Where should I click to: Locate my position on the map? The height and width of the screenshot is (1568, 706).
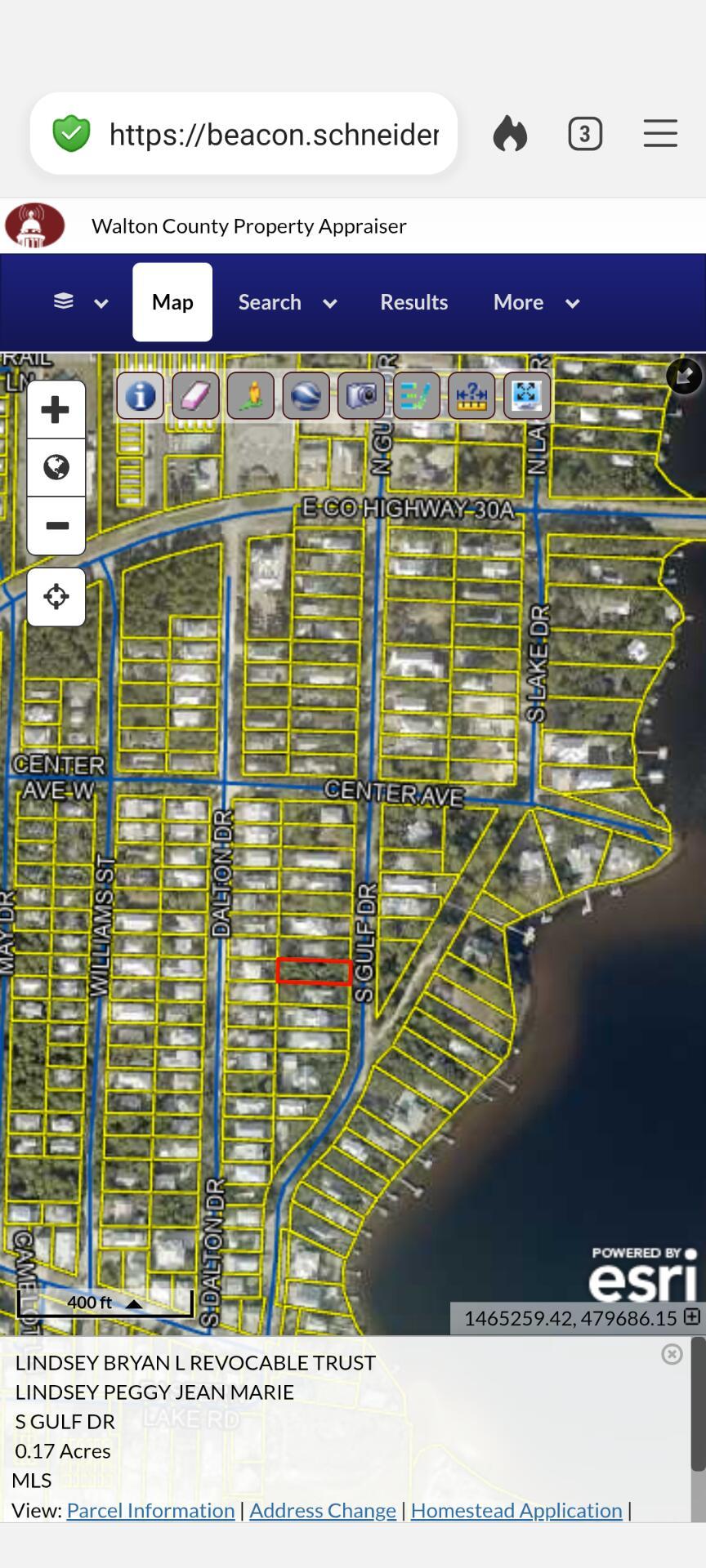[56, 597]
